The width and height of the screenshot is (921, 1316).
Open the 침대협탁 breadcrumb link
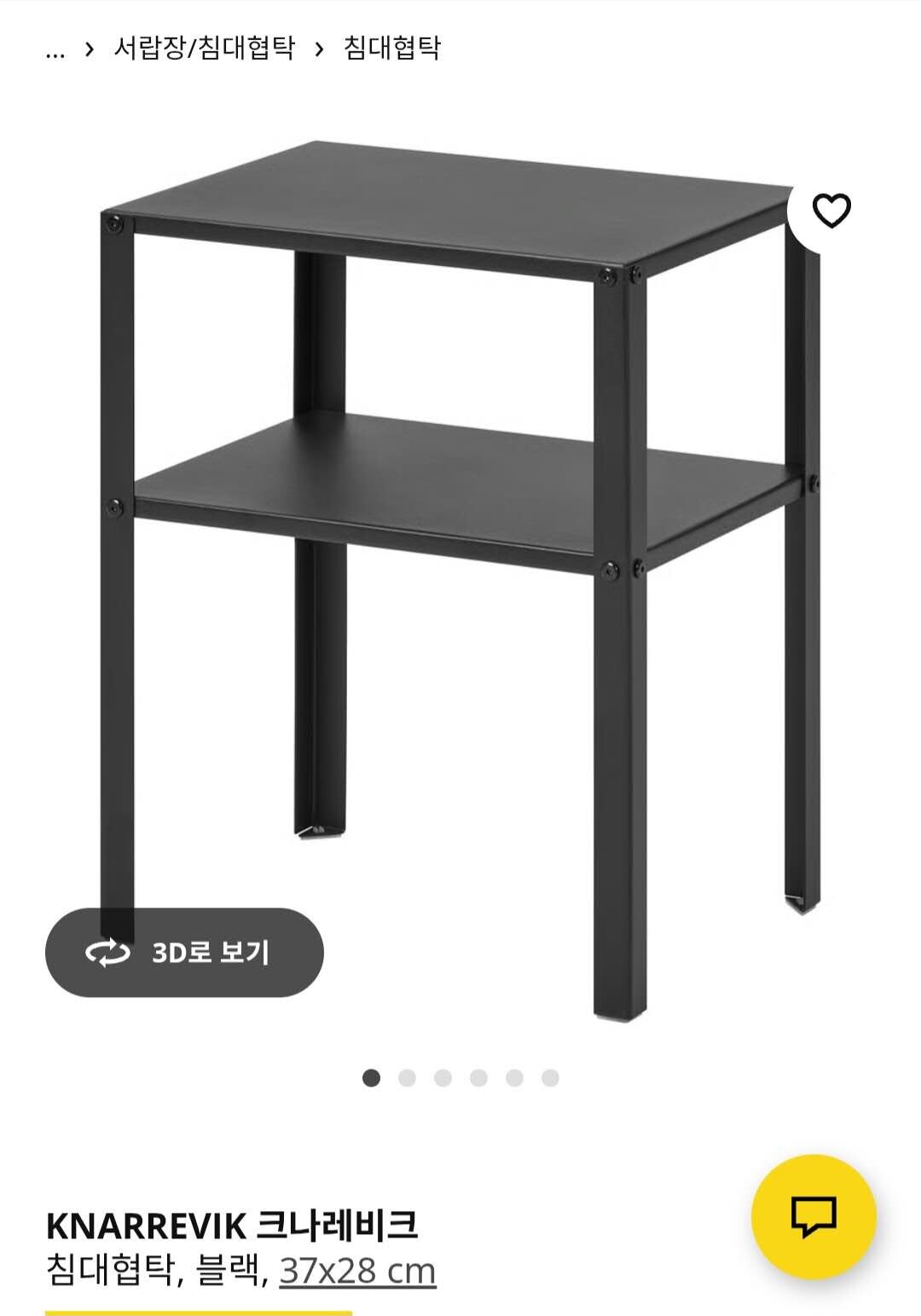(x=392, y=48)
